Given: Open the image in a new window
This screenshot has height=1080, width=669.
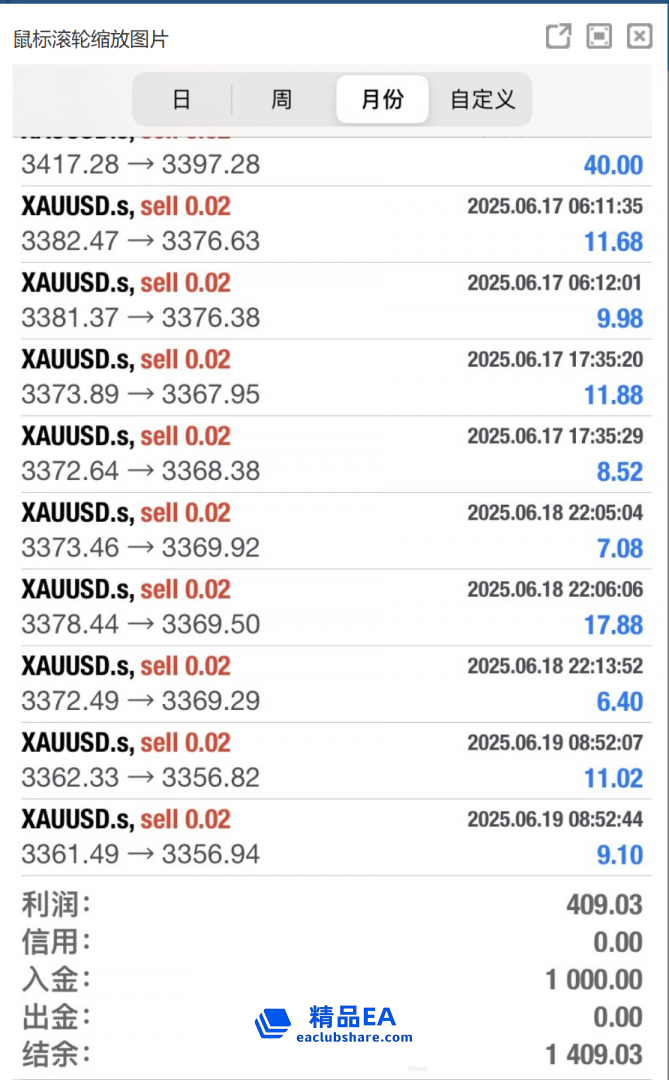Looking at the screenshot, I should [558, 37].
